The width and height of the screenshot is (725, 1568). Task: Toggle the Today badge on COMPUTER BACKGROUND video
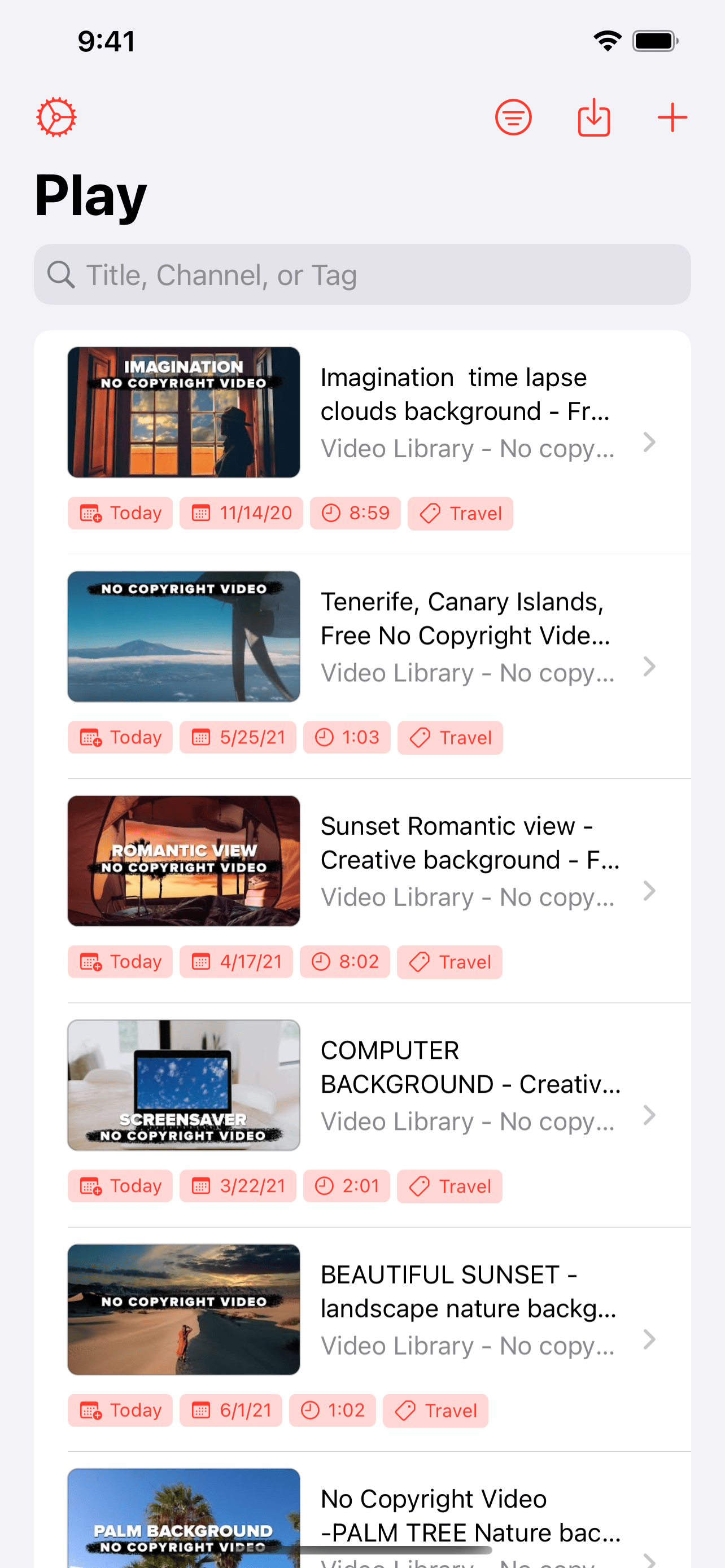(x=119, y=1185)
